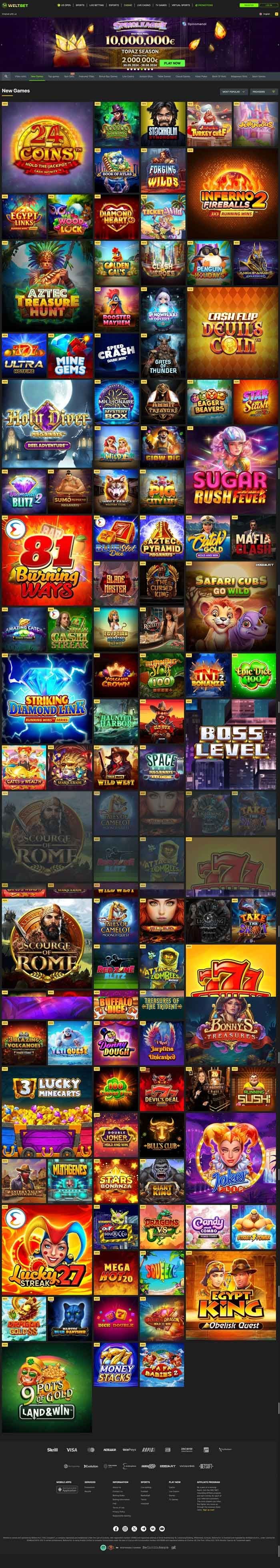Go to Esports in top navigation
280x1568 pixels.
[114, 5]
